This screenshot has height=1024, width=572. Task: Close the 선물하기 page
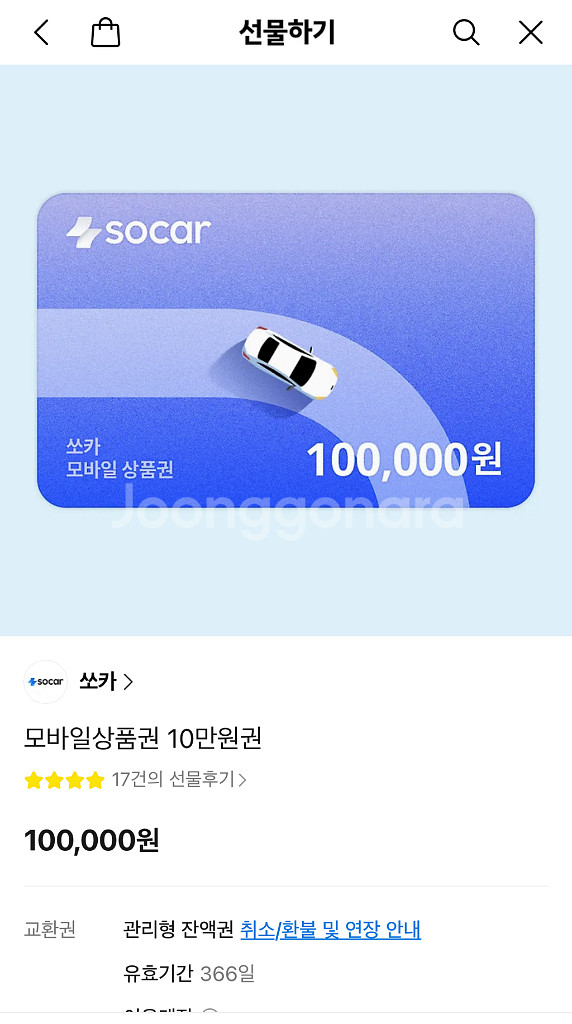531,32
